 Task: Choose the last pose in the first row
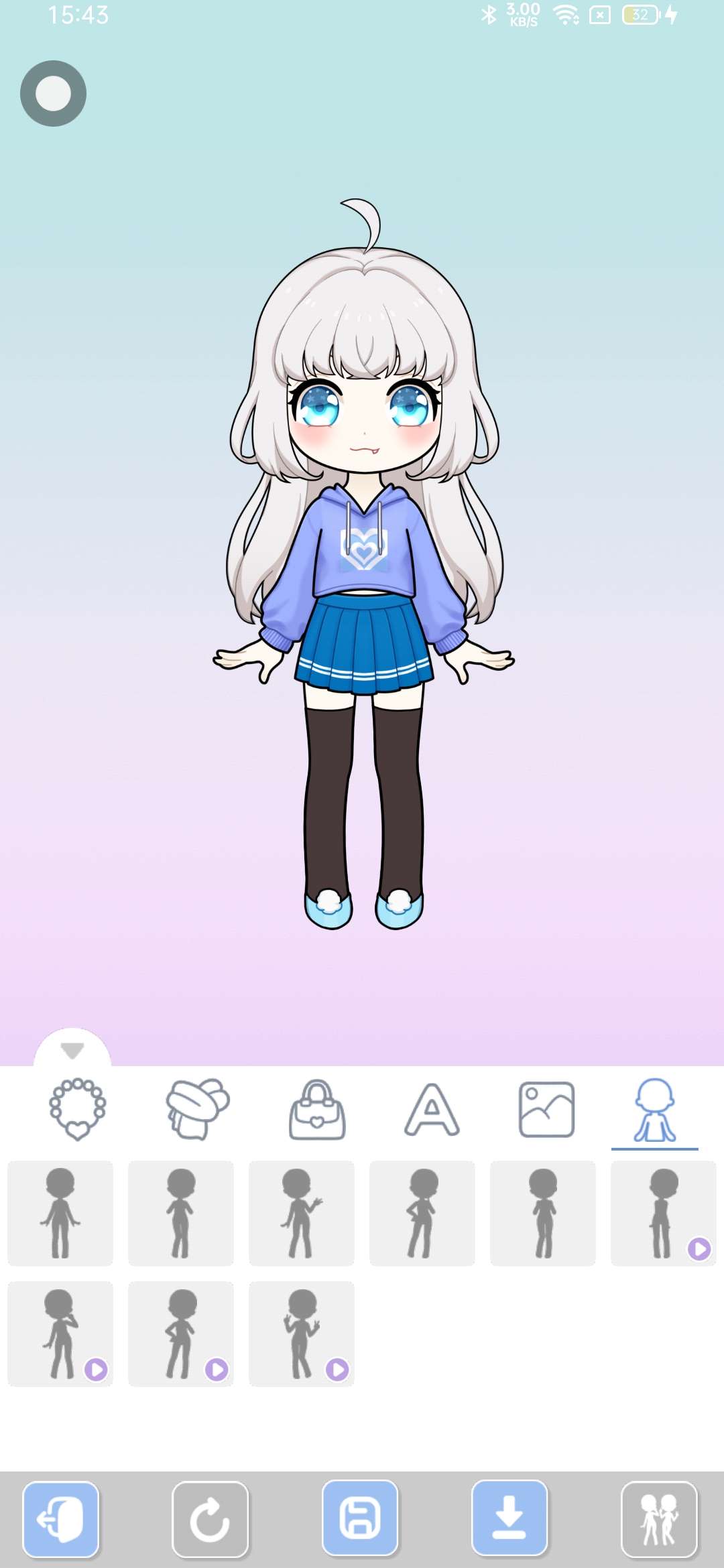(664, 1214)
